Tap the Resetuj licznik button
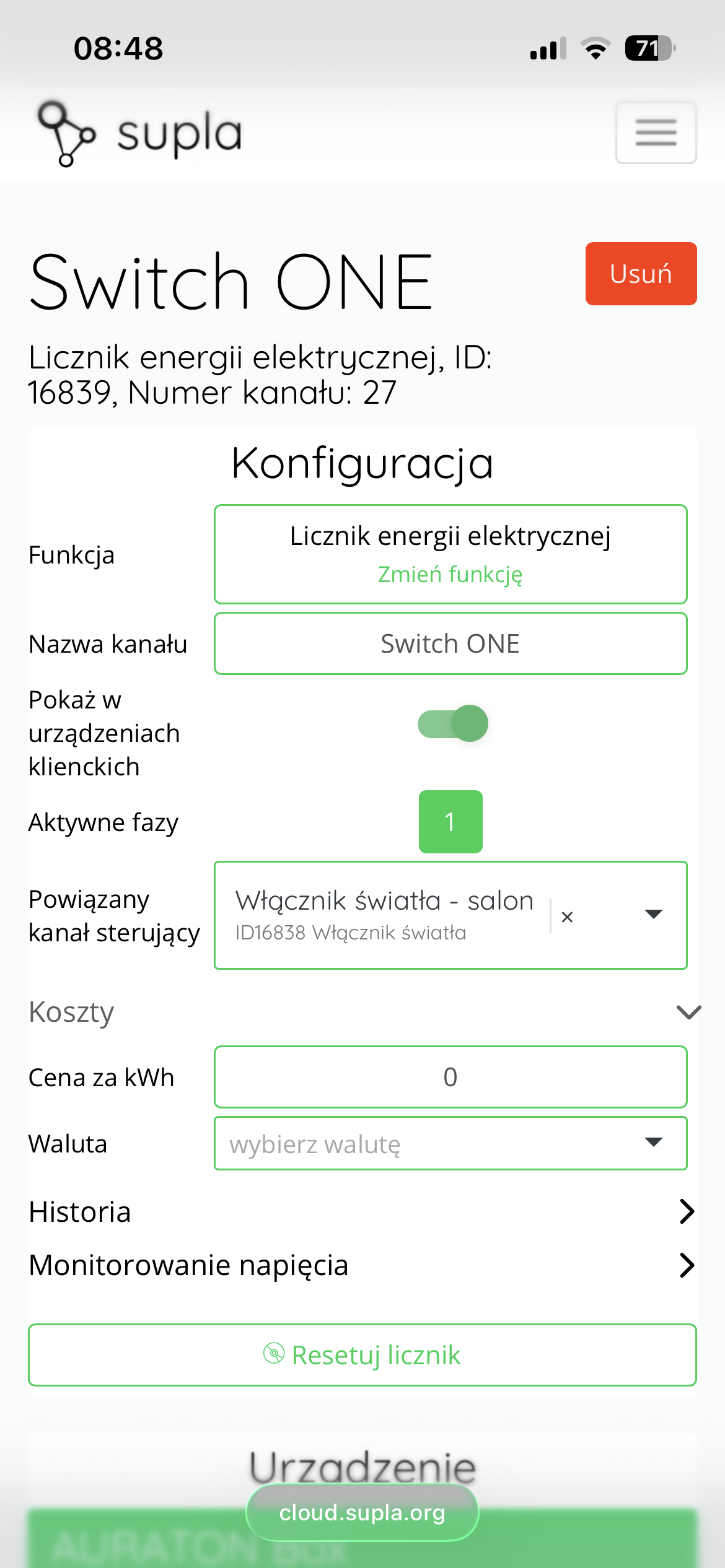 point(362,1355)
